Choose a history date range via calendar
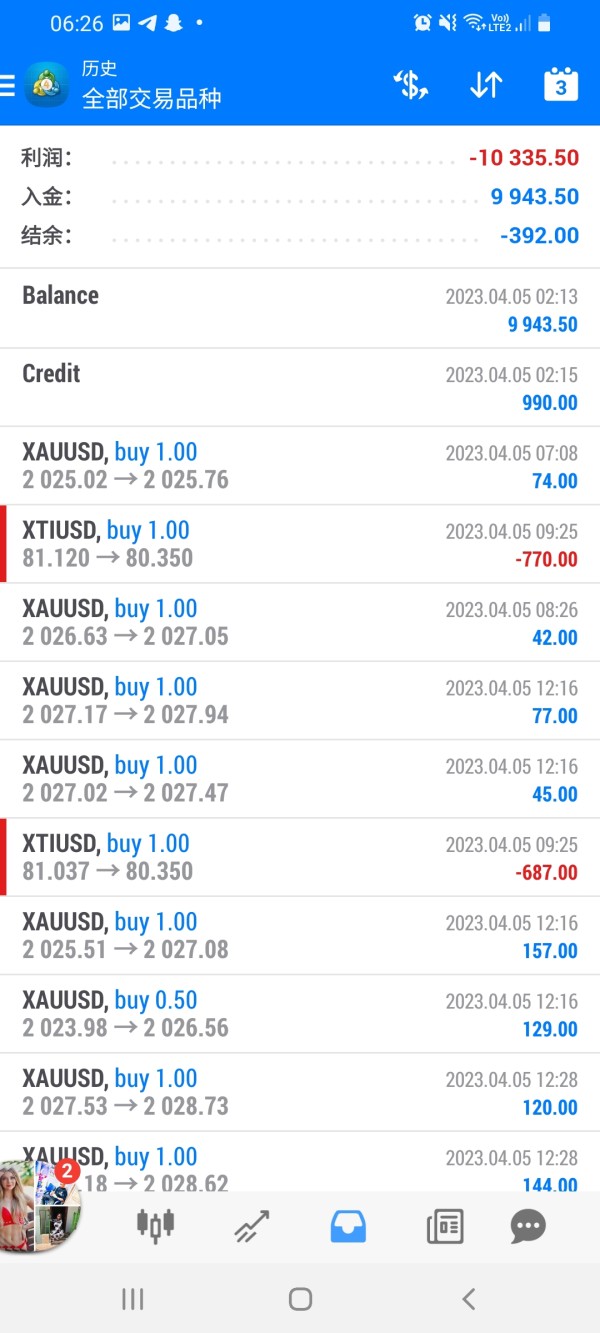Image resolution: width=600 pixels, height=1333 pixels. 560,86
